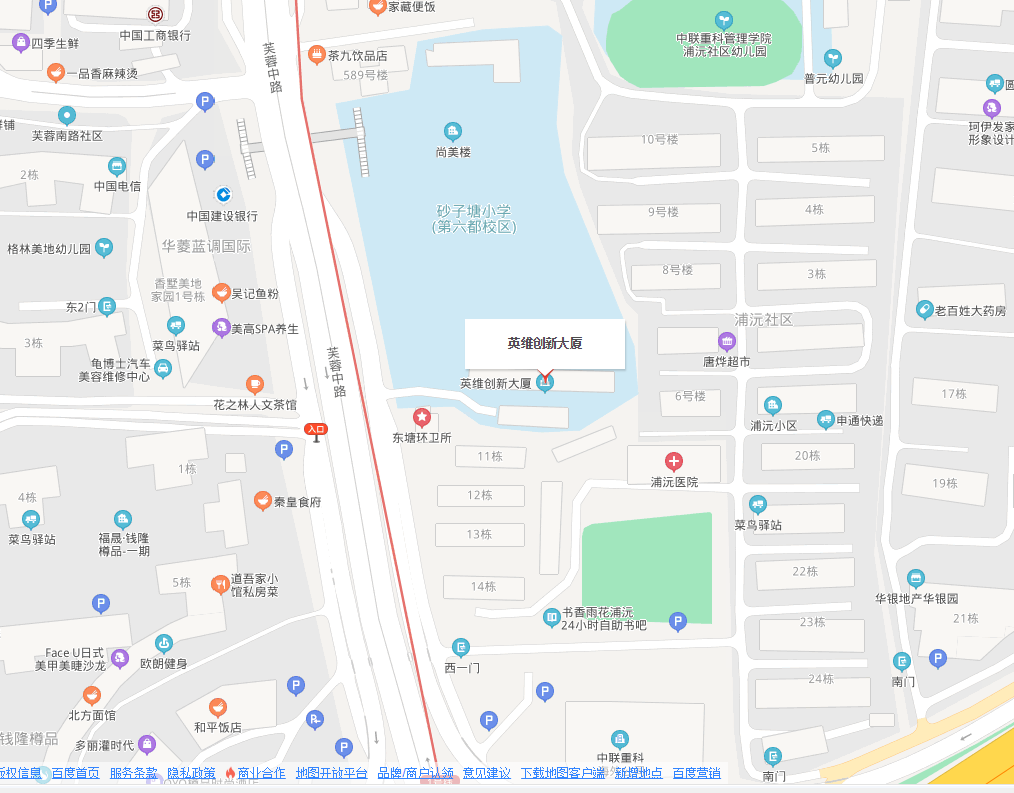The height and width of the screenshot is (793, 1014).
Task: Tap the 中国建设银行 bank marker
Action: pyautogui.click(x=222, y=194)
